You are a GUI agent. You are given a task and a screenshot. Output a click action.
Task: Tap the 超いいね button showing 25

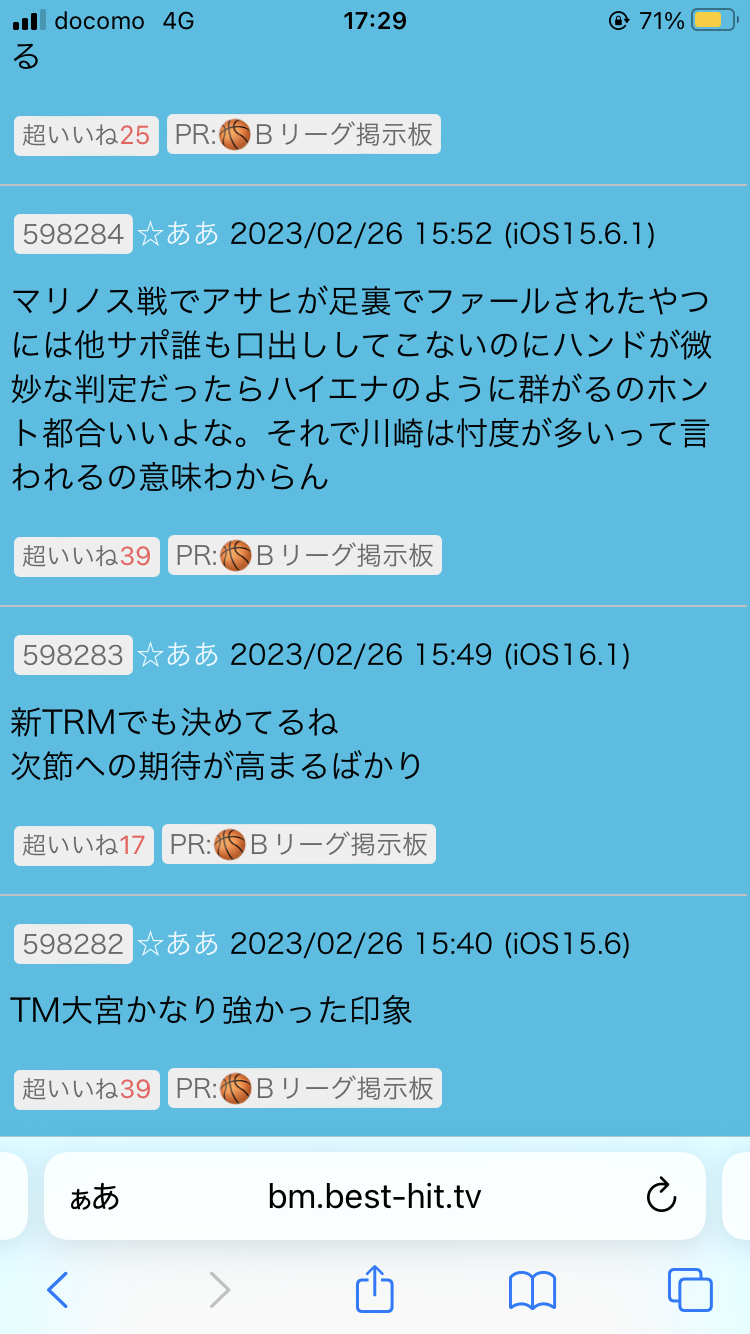click(x=86, y=135)
